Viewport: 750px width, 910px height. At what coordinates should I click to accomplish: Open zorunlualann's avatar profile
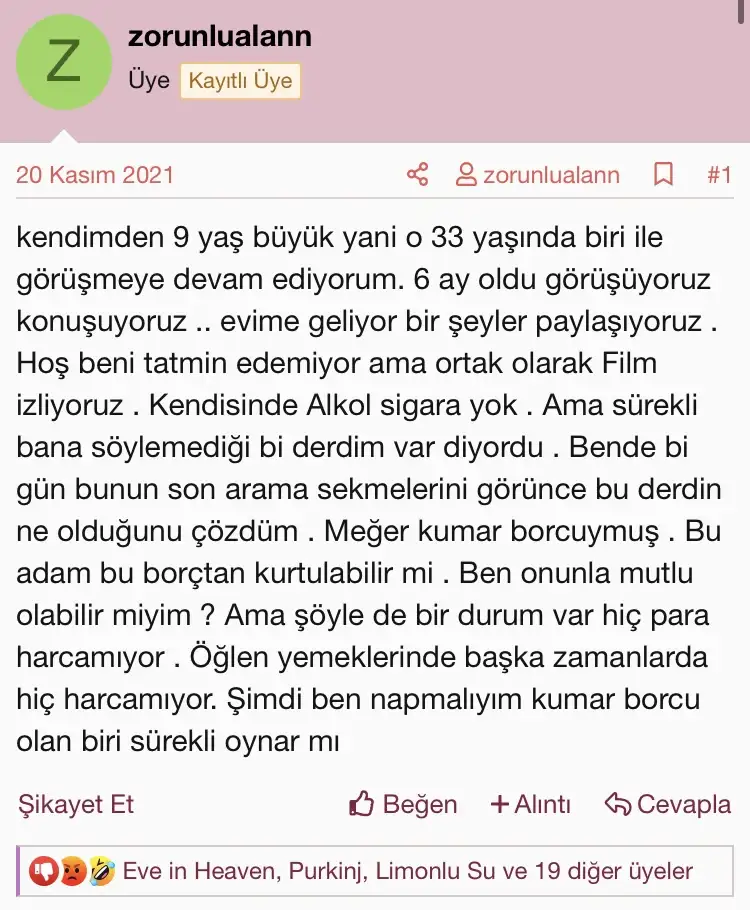point(64,62)
